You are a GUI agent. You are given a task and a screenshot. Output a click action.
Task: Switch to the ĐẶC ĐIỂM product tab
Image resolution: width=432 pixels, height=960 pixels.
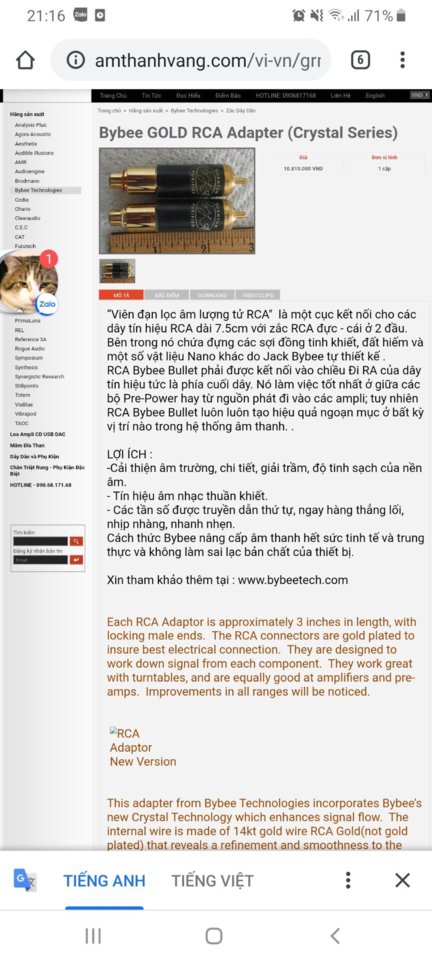click(x=166, y=295)
